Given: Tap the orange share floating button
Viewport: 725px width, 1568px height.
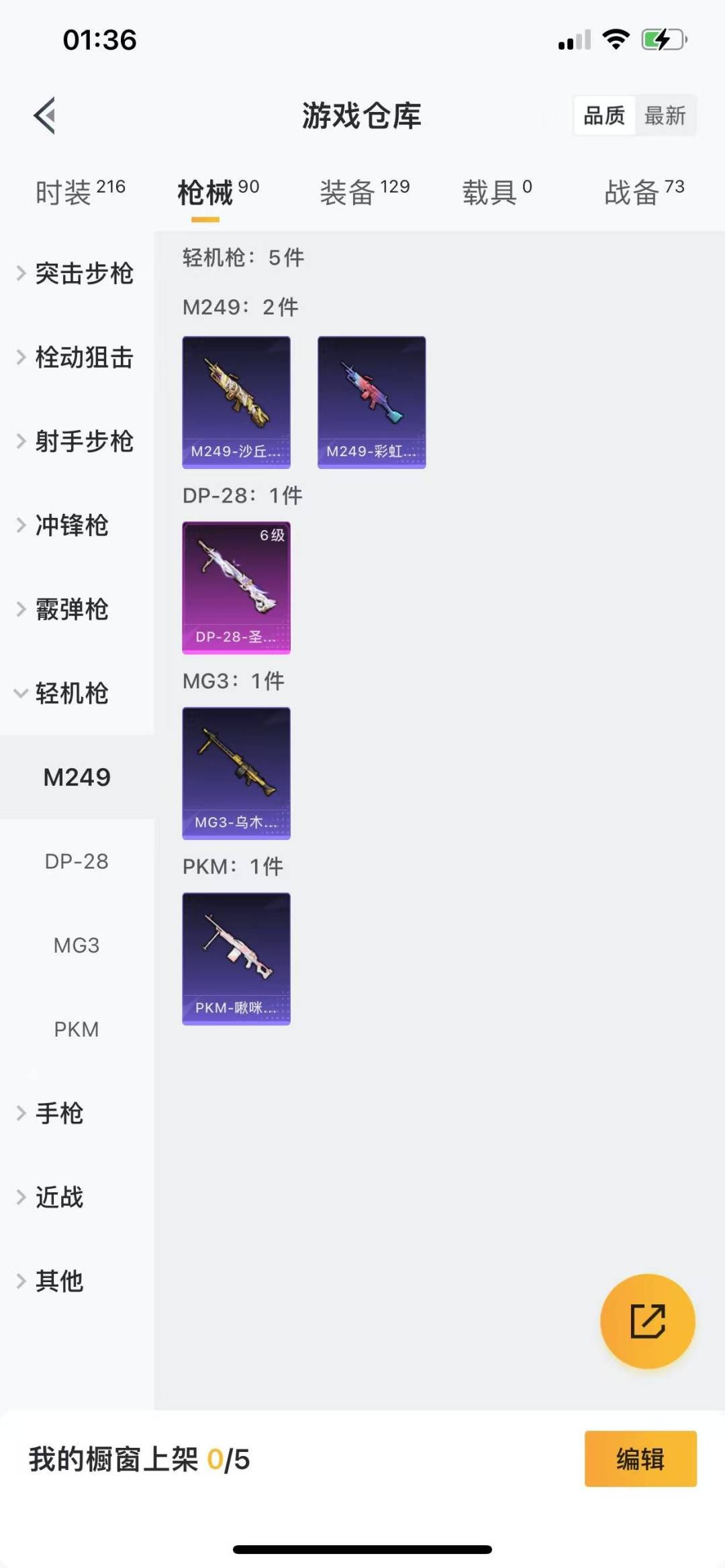Looking at the screenshot, I should tap(647, 1321).
